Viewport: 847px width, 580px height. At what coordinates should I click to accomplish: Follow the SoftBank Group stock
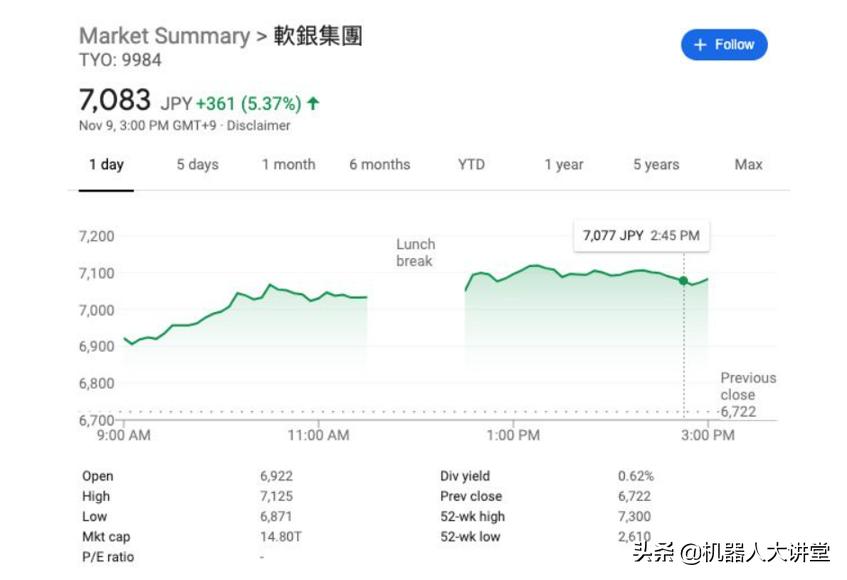pyautogui.click(x=724, y=45)
